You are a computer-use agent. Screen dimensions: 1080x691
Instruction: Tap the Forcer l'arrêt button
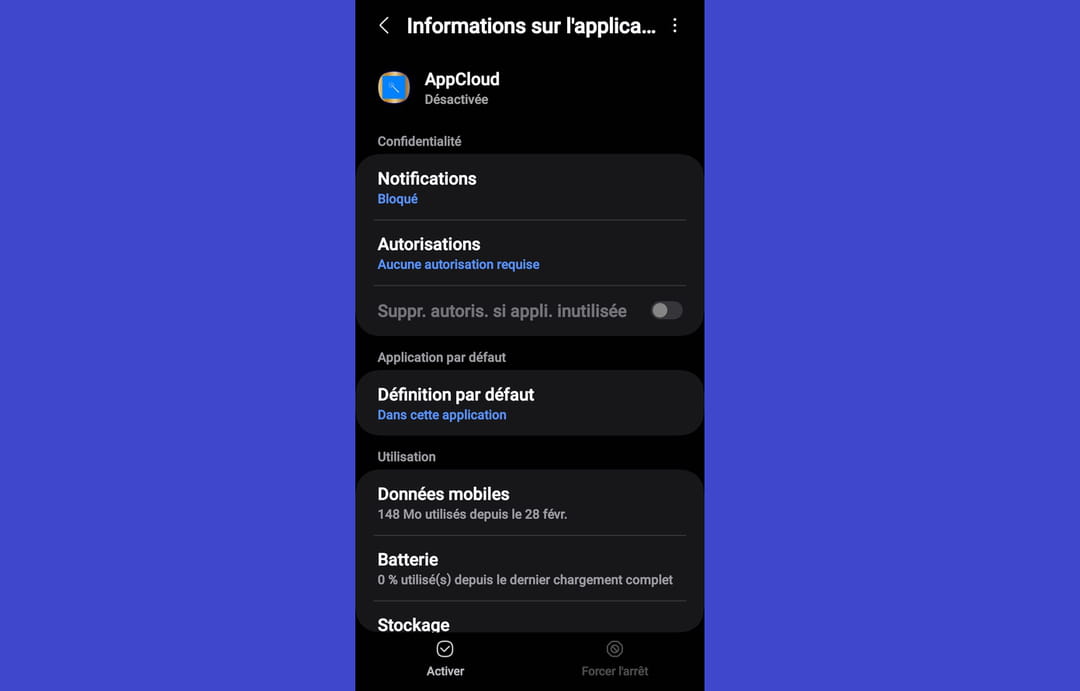point(615,659)
